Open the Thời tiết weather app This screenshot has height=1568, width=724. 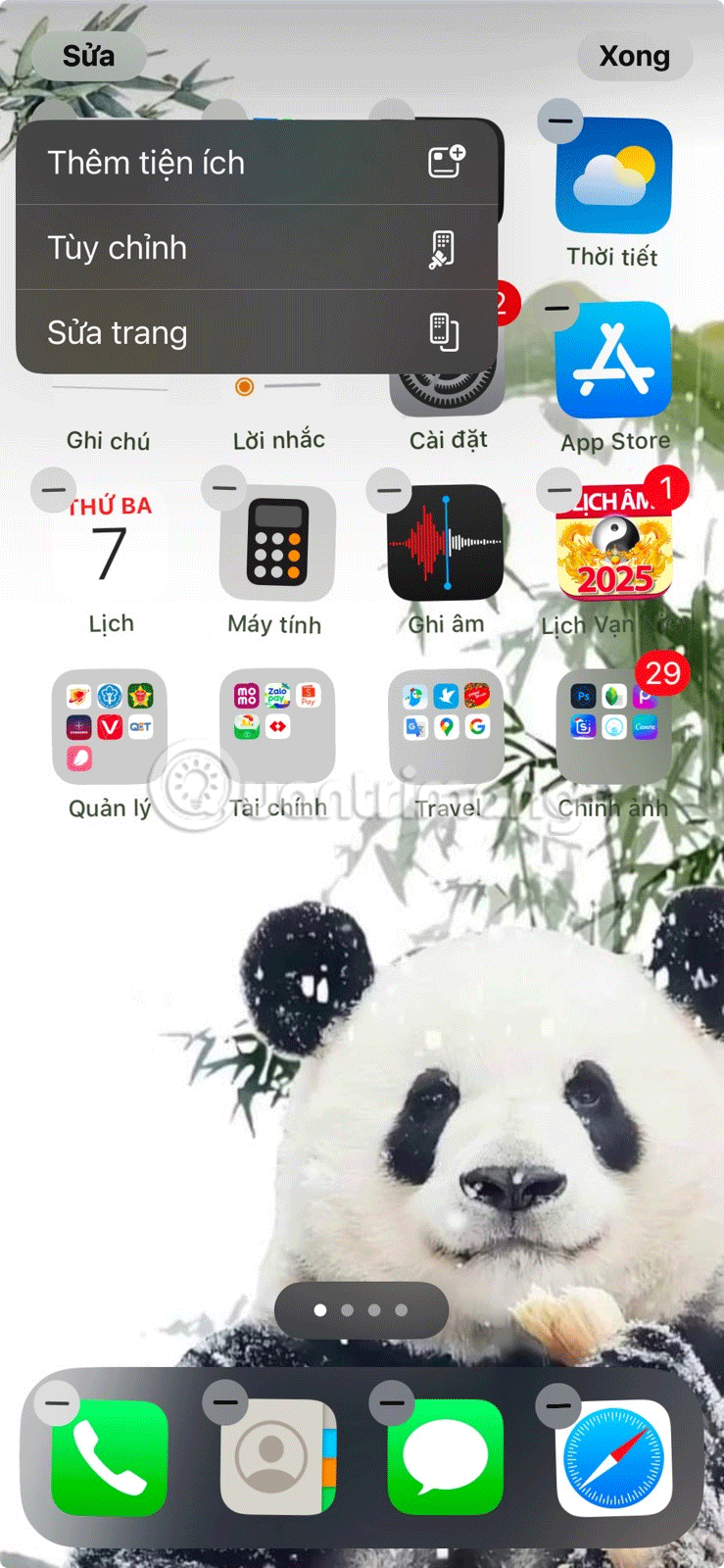[613, 177]
